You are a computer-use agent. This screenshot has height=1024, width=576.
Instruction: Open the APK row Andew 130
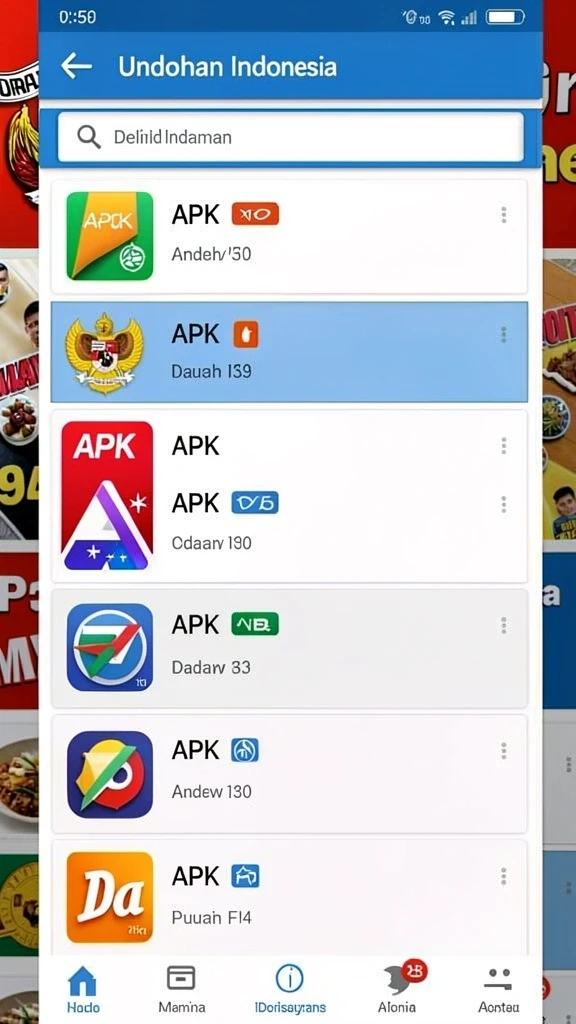pos(289,774)
